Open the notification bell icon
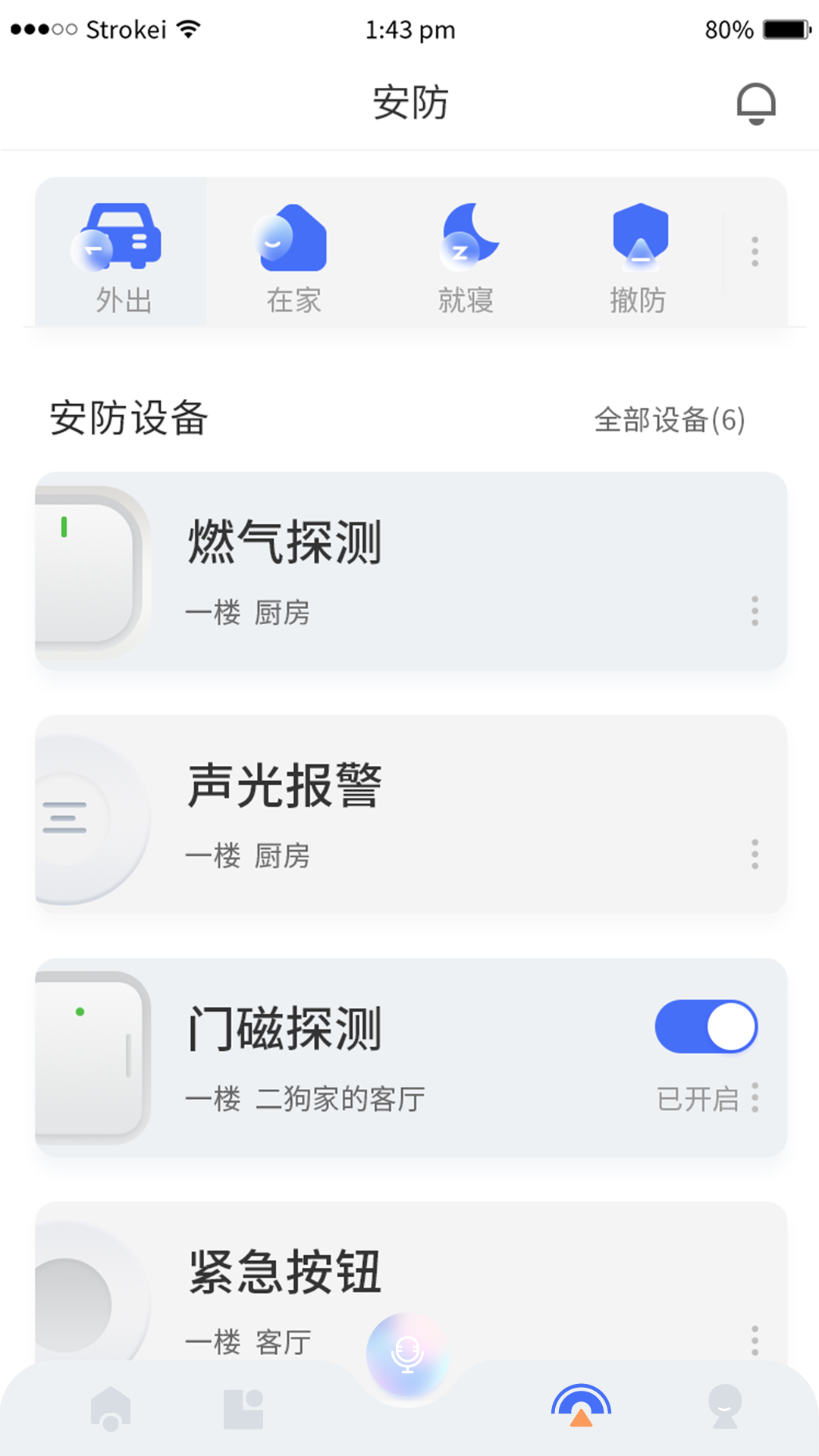The width and height of the screenshot is (819, 1456). tap(756, 102)
